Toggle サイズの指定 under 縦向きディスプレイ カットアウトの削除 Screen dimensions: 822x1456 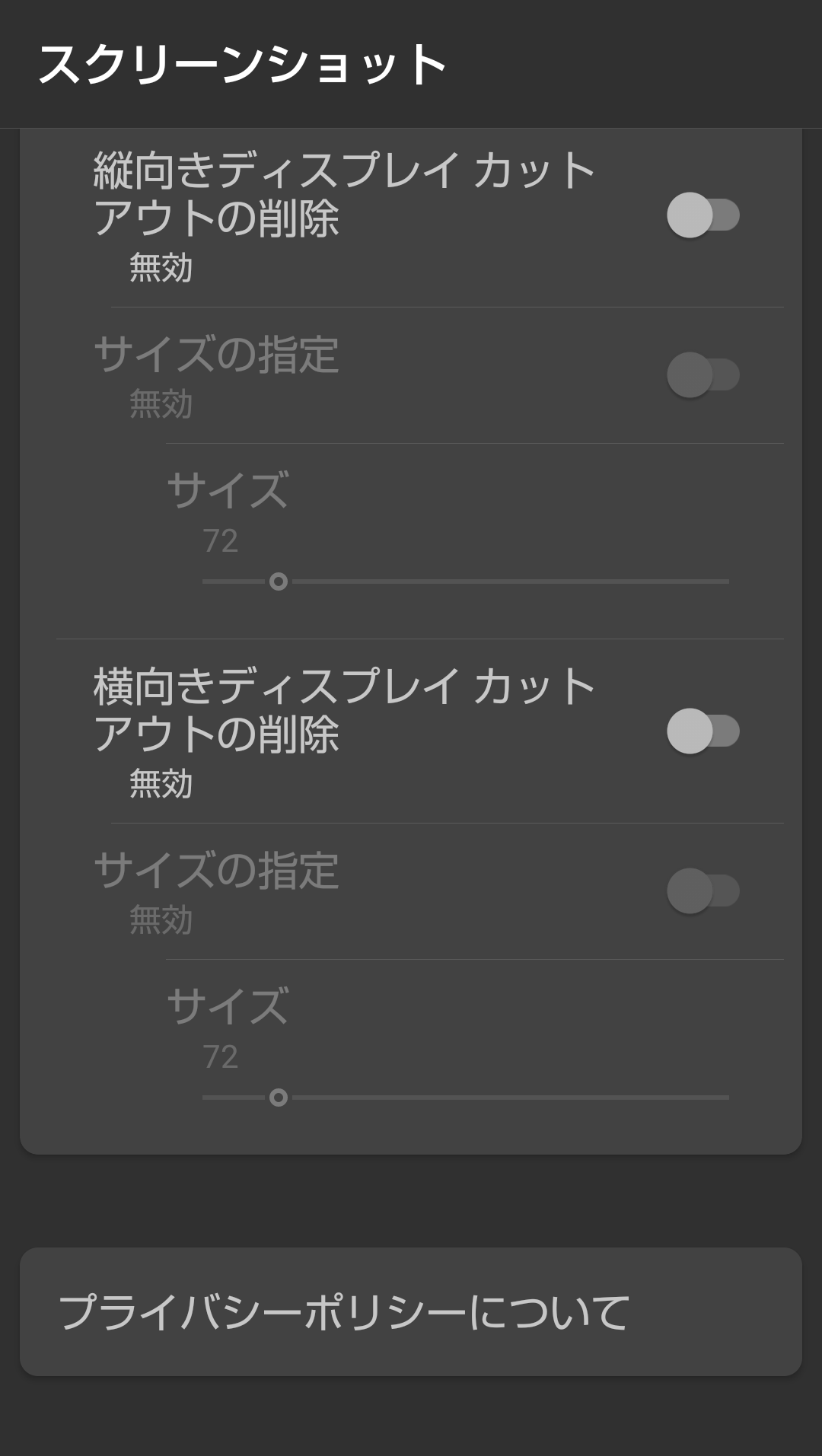(x=703, y=374)
